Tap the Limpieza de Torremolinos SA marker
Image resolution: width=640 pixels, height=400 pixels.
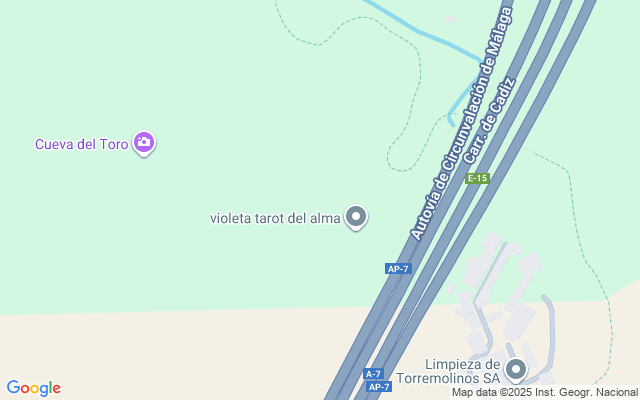(x=516, y=370)
